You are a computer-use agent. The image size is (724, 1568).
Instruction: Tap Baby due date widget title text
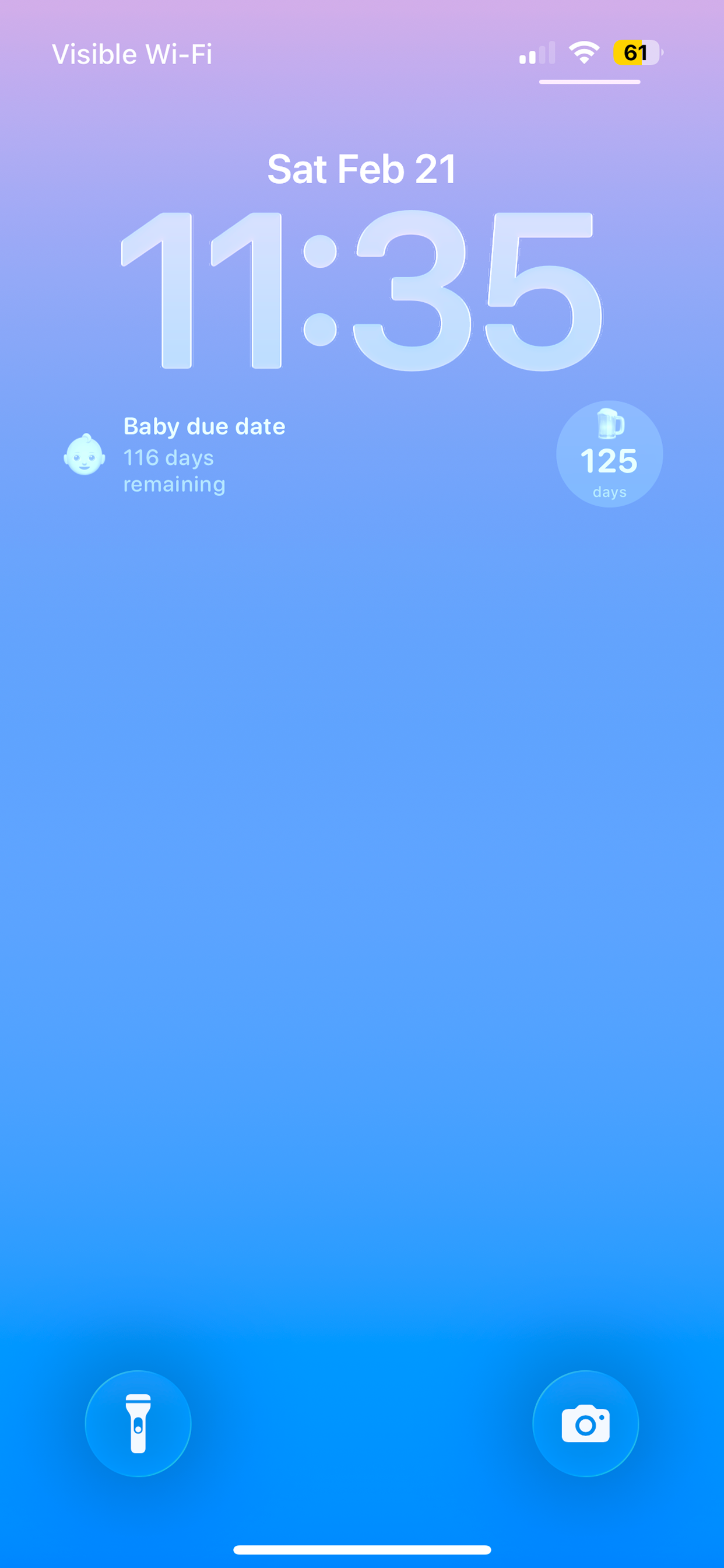pos(204,426)
